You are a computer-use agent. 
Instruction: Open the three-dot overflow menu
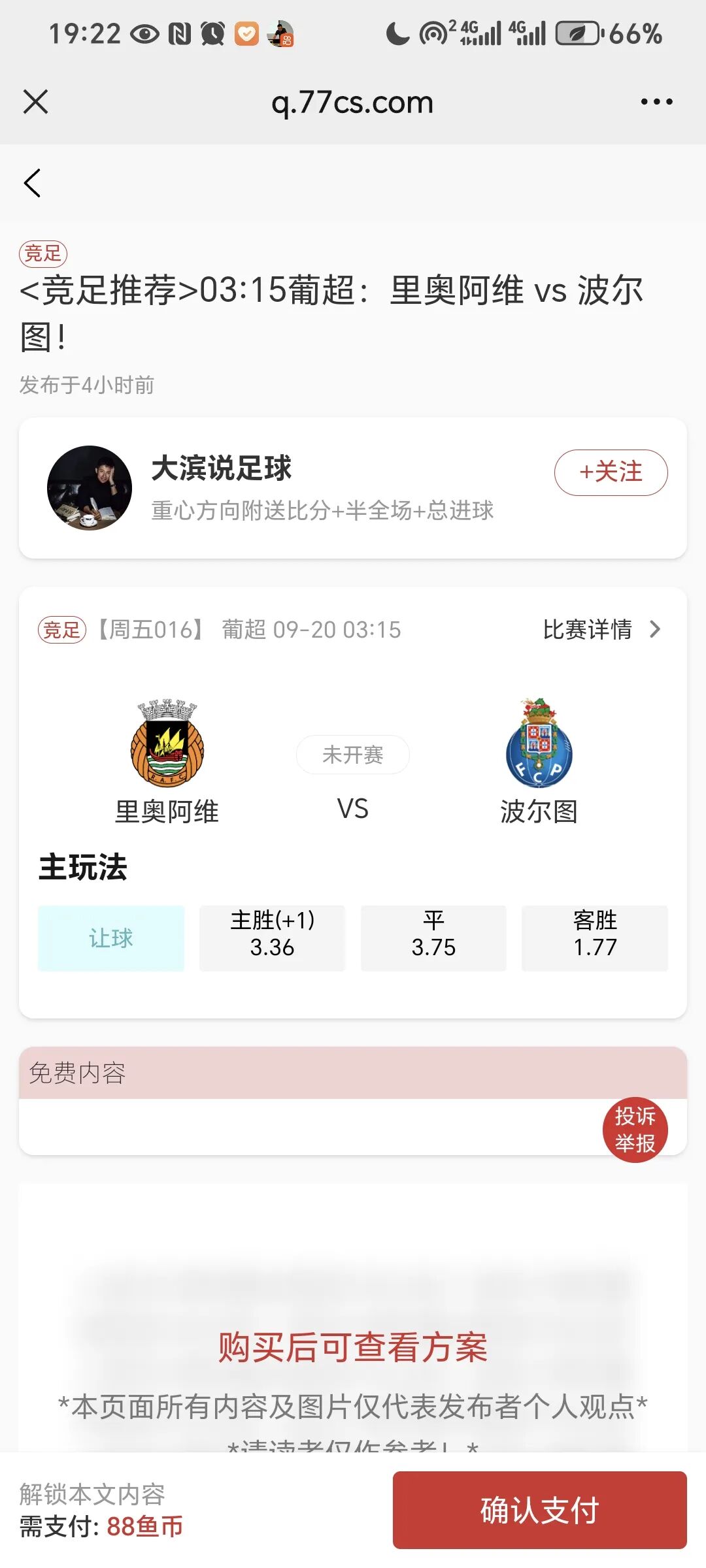656,102
